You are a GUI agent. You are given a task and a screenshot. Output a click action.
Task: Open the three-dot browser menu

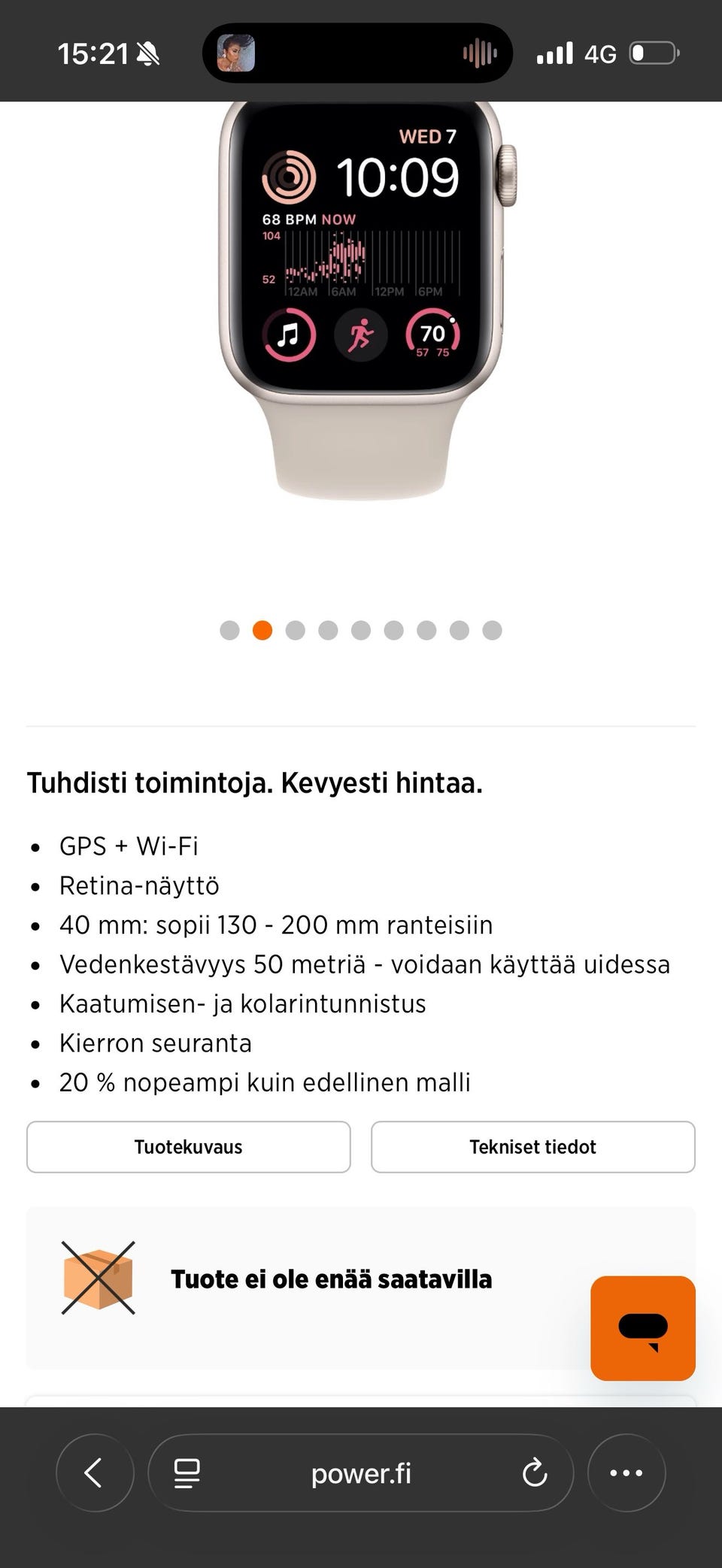[626, 1473]
